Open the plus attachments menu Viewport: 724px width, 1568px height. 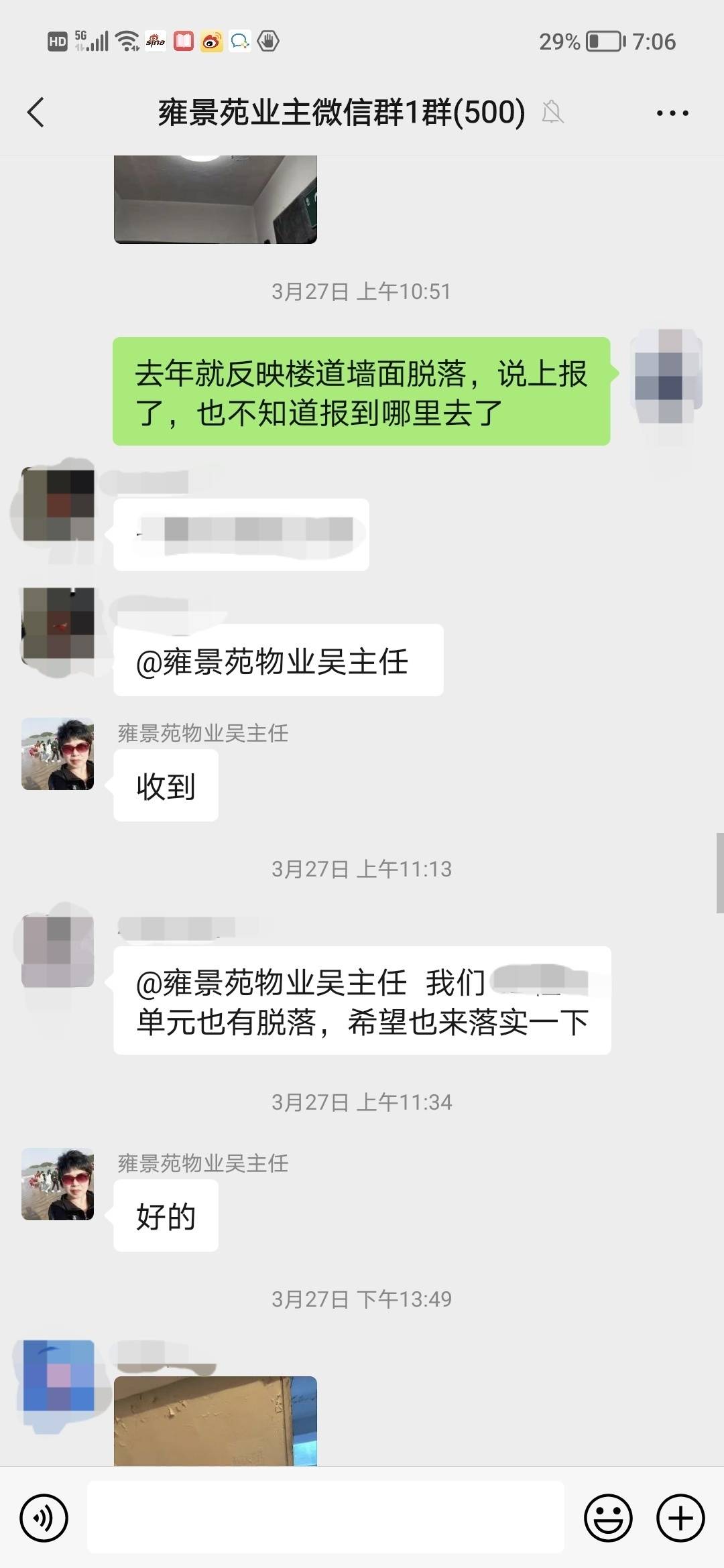coord(680,1518)
